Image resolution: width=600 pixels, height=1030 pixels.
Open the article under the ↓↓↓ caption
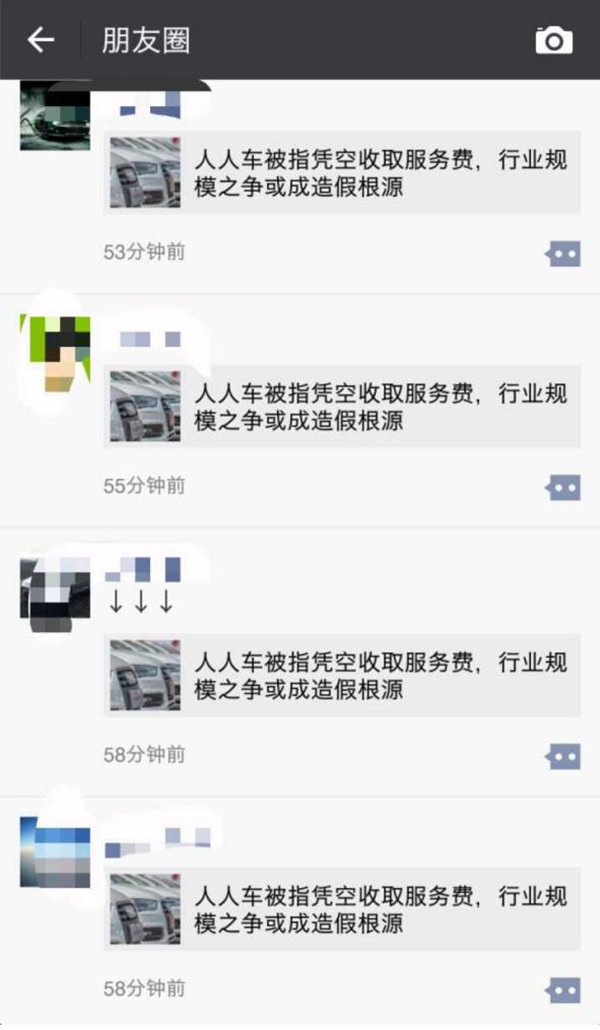point(342,675)
